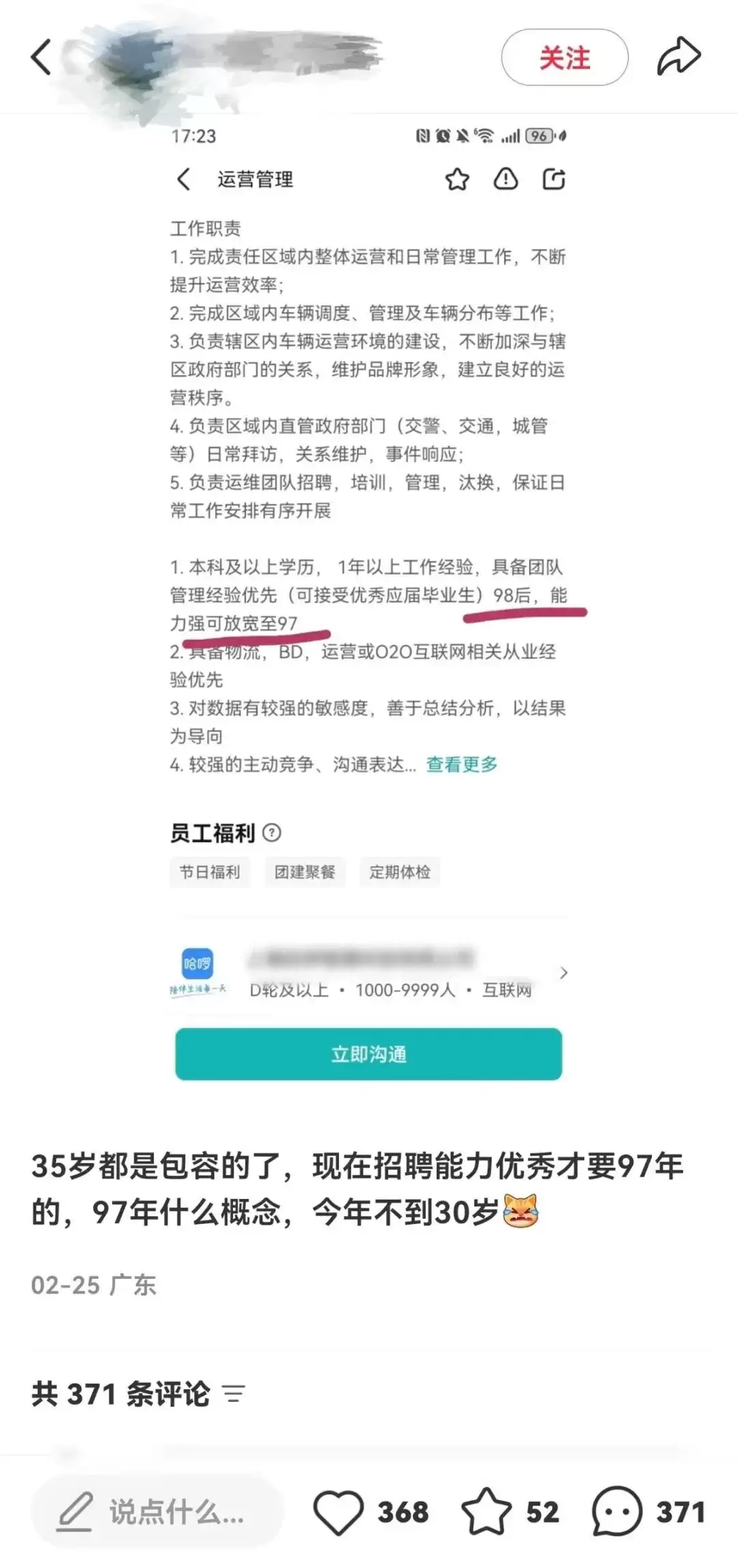Add post to favorites
This screenshot has height=1568, width=738.
click(x=487, y=1512)
